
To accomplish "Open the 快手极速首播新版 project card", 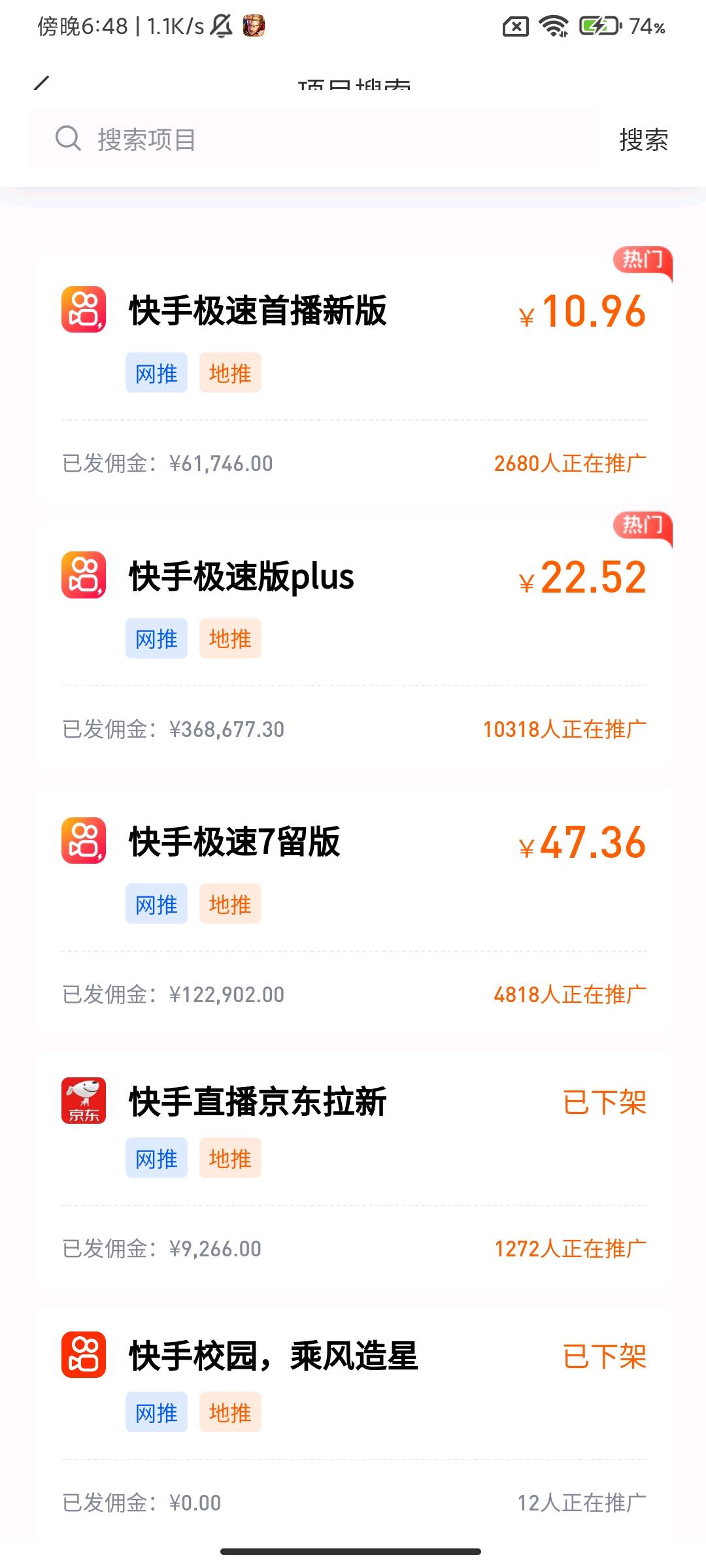I will (353, 379).
